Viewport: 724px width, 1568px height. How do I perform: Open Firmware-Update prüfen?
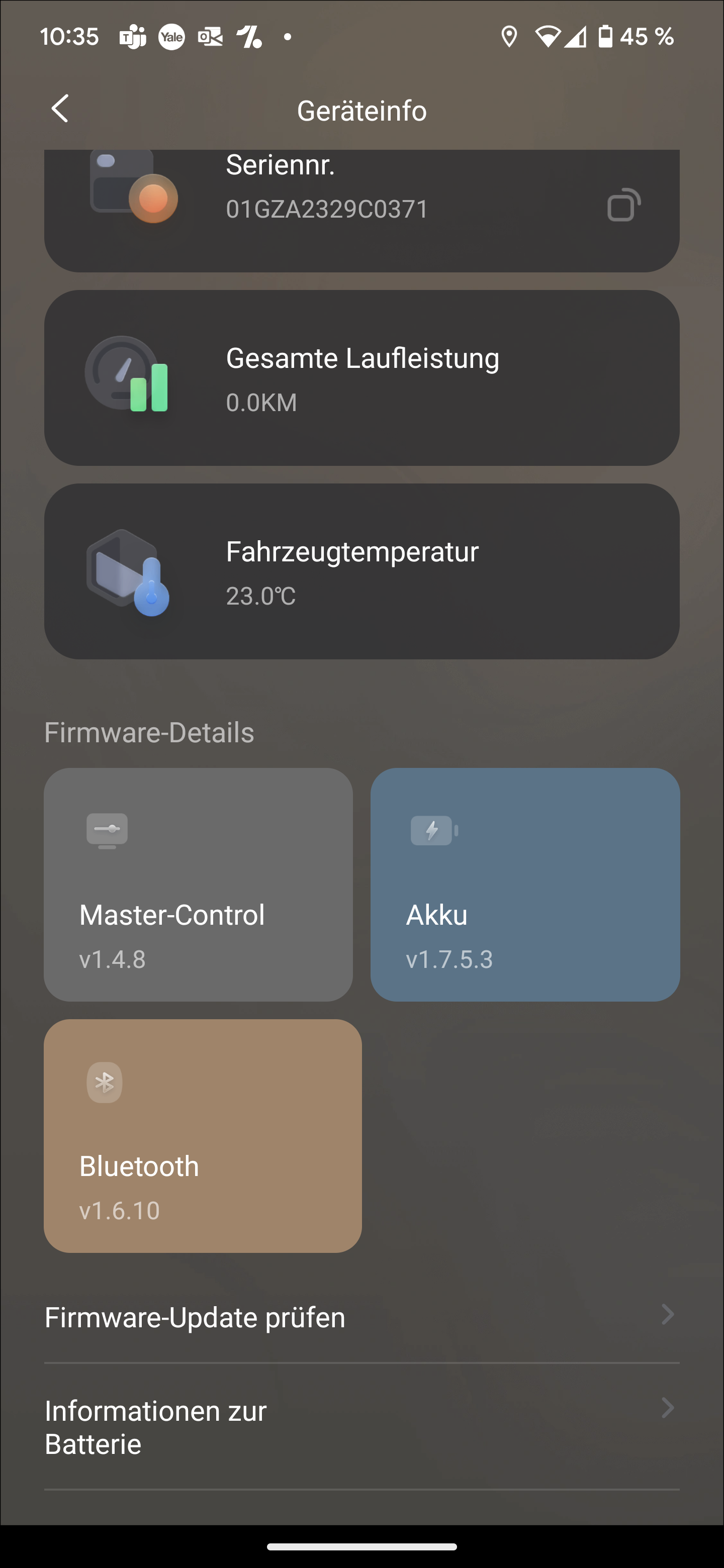pos(361,1317)
